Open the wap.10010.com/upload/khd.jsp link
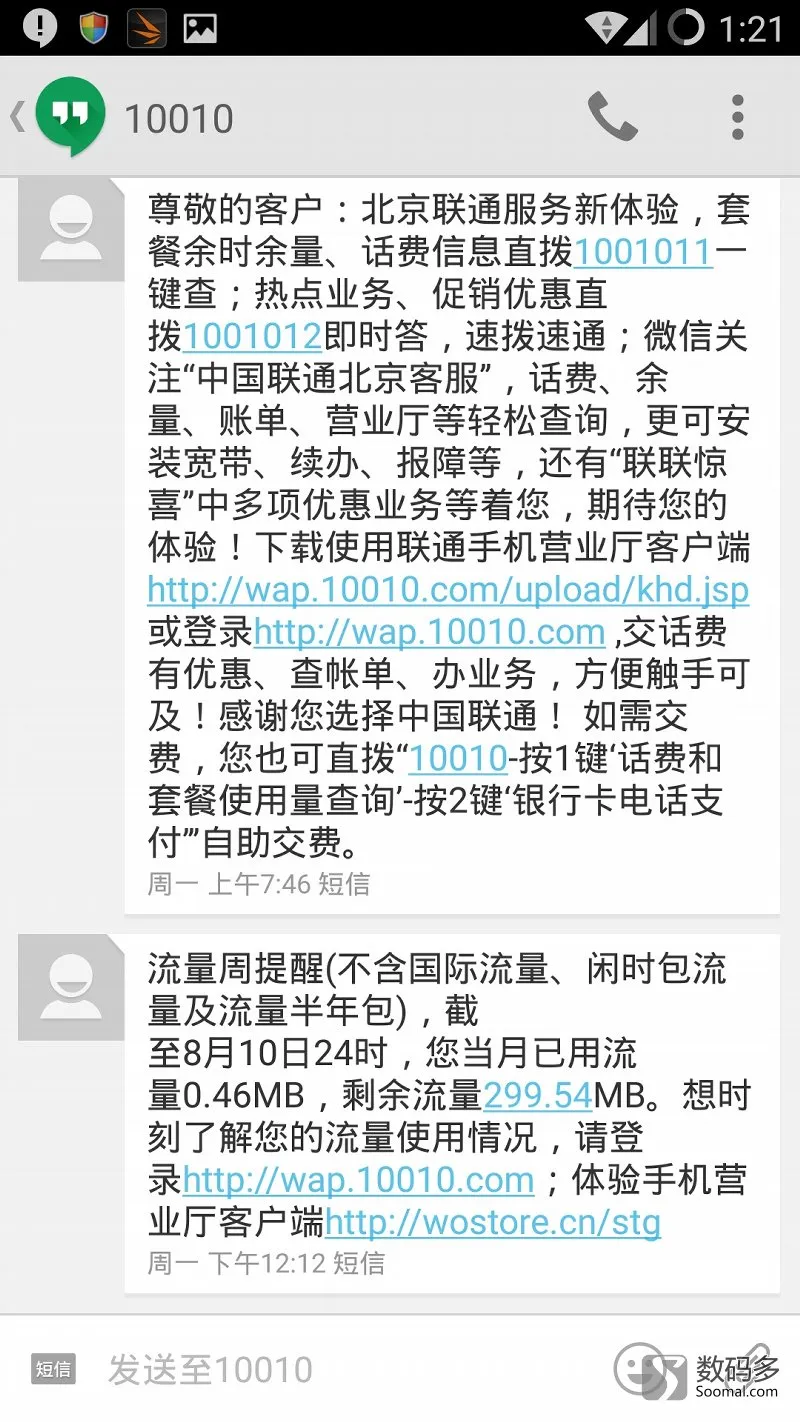The width and height of the screenshot is (800, 1422). click(448, 590)
